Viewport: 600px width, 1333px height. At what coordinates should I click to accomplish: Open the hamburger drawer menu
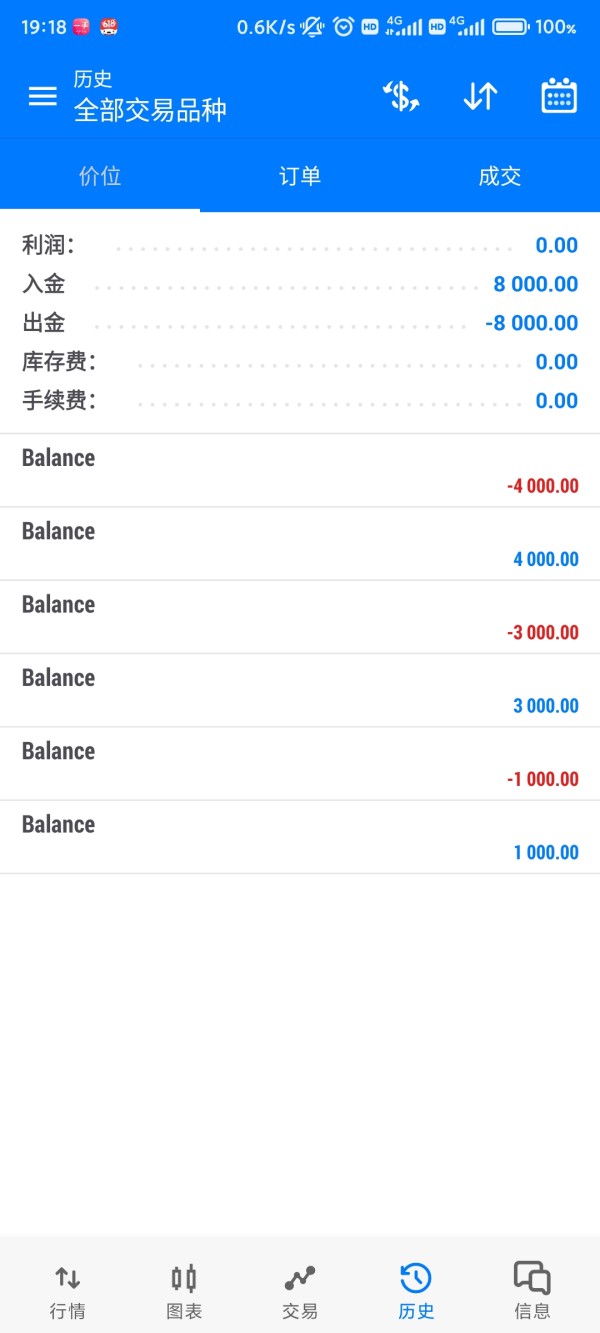tap(42, 96)
